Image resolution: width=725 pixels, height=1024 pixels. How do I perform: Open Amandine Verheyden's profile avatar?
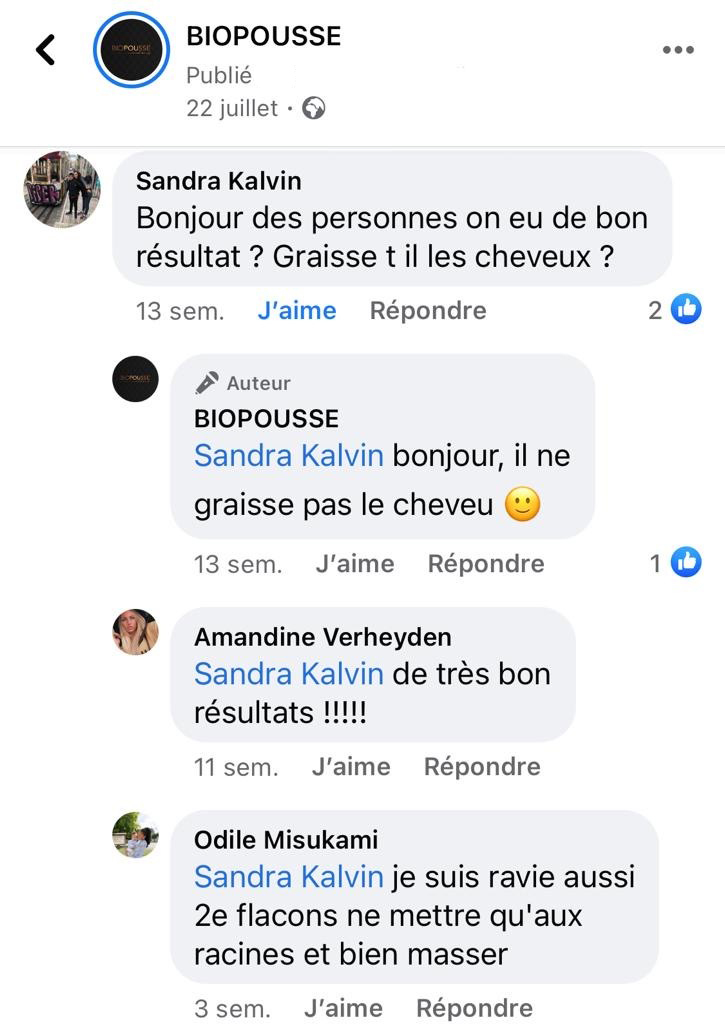click(x=135, y=632)
